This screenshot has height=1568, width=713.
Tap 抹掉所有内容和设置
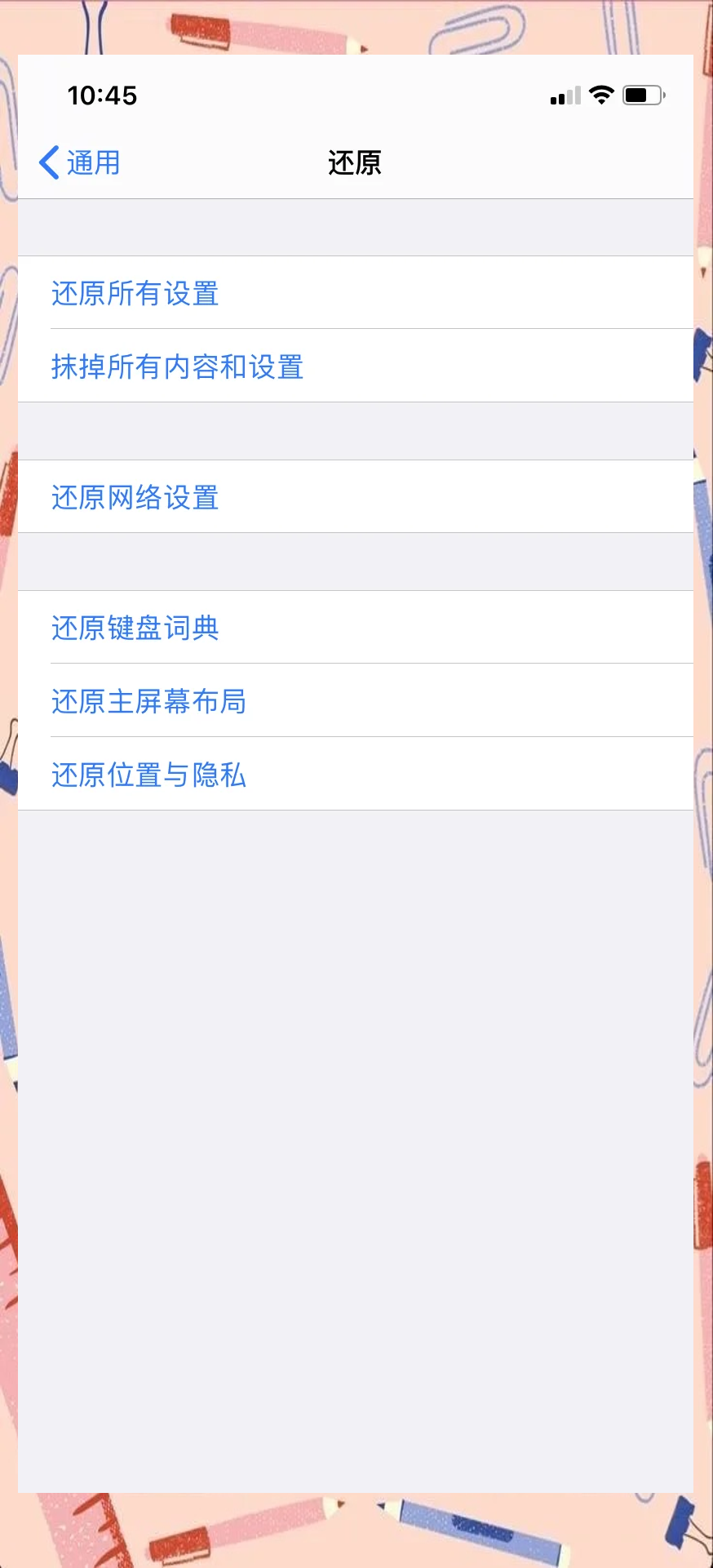tap(177, 366)
